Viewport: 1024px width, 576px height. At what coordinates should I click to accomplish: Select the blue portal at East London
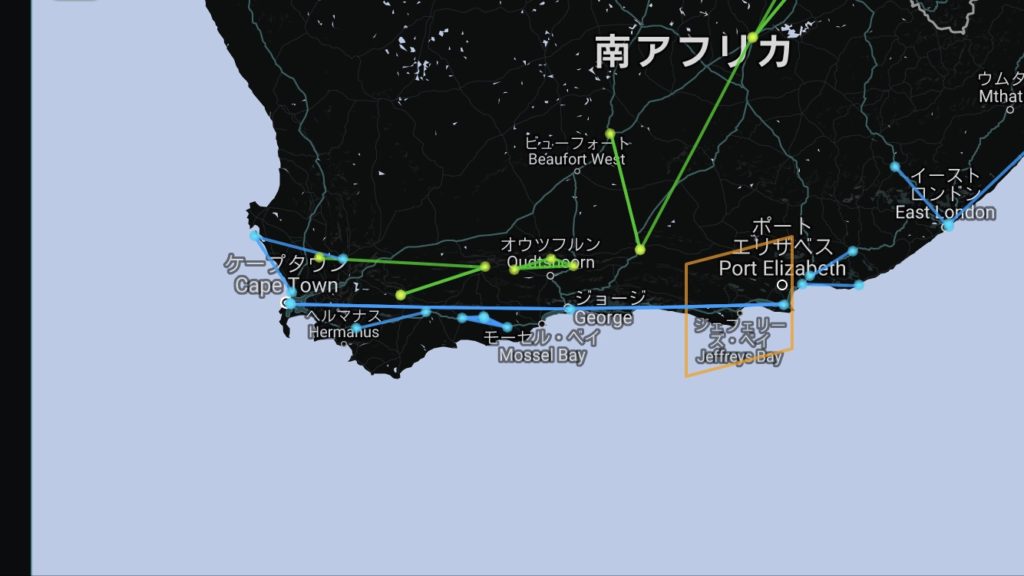(x=947, y=226)
